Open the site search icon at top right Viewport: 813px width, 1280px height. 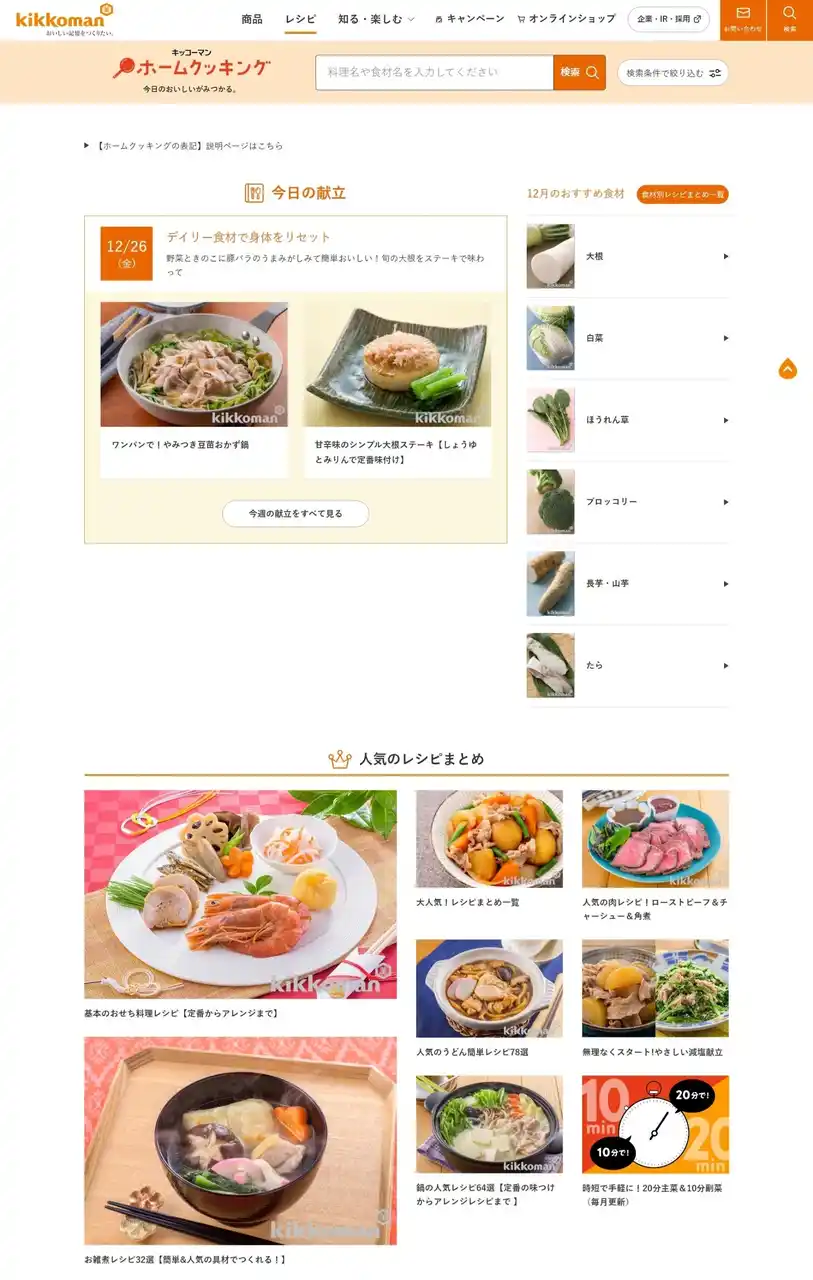(790, 19)
